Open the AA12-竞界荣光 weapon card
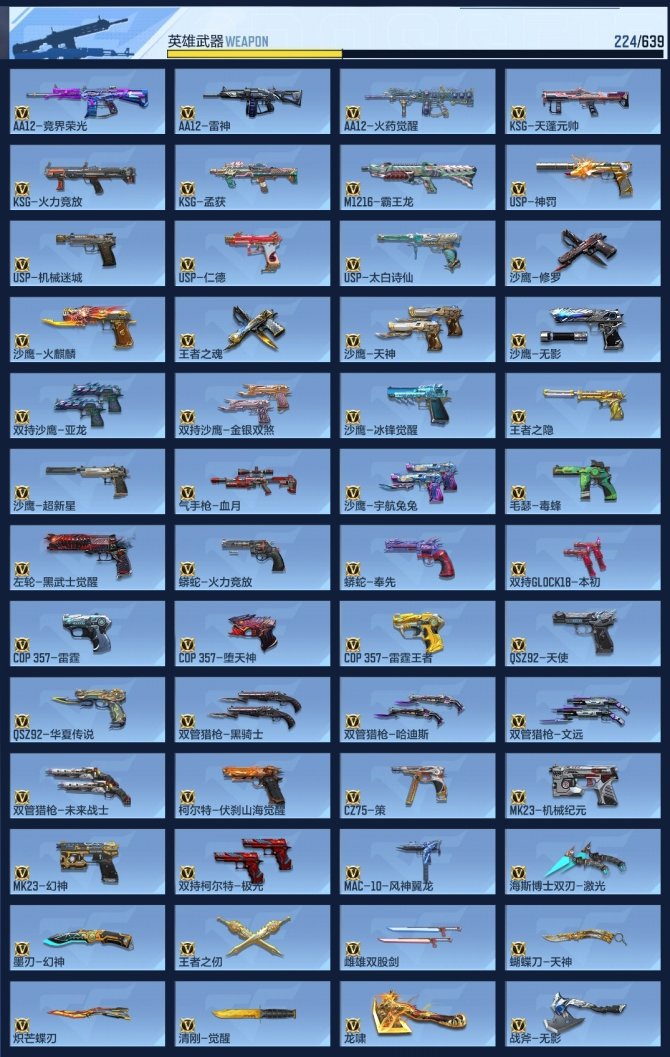Viewport: 670px width, 1057px height. coord(87,101)
